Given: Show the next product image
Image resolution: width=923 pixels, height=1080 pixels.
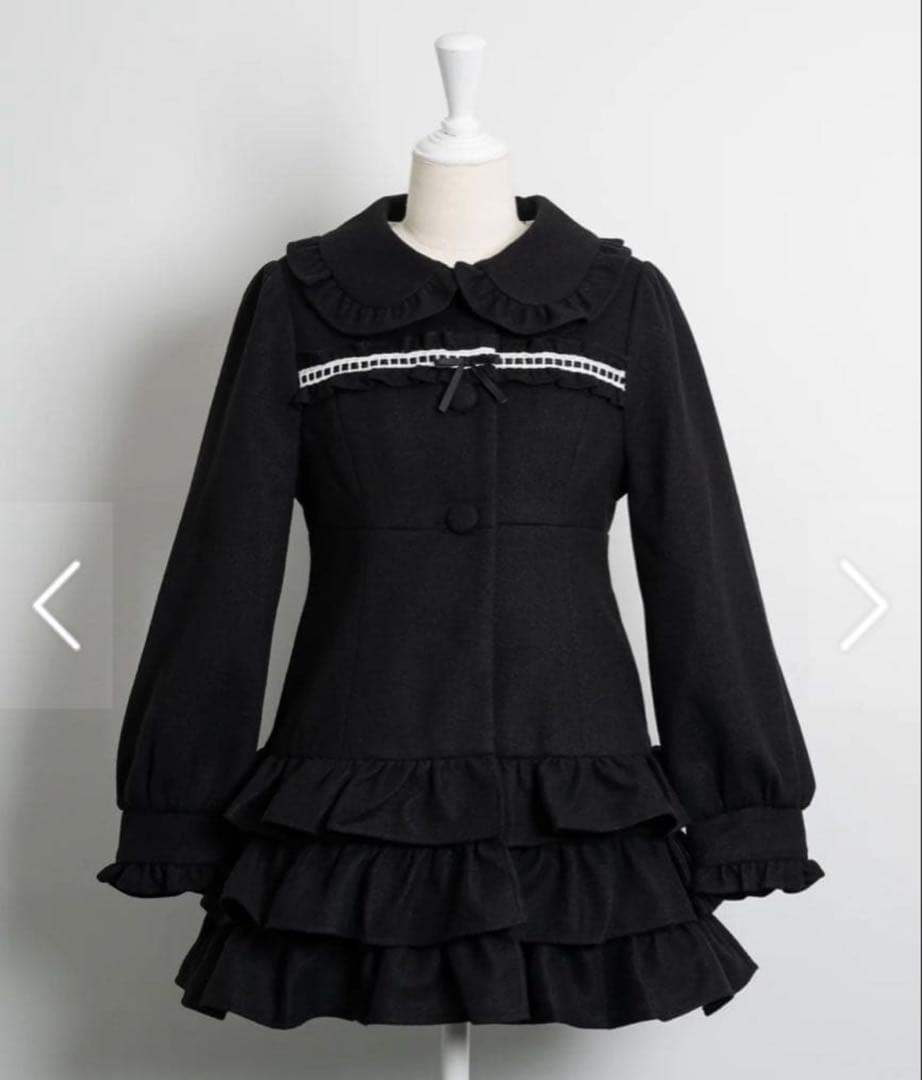Looking at the screenshot, I should pyautogui.click(x=863, y=605).
